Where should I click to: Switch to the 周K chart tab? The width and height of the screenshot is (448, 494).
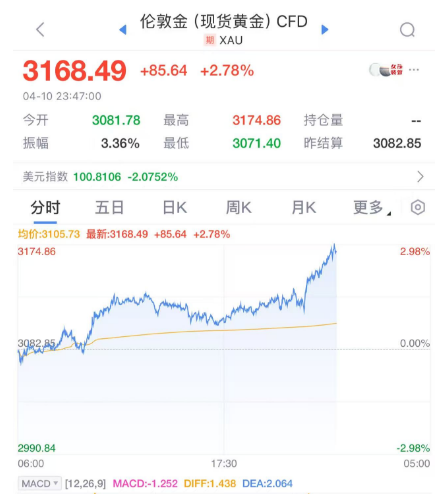click(239, 208)
